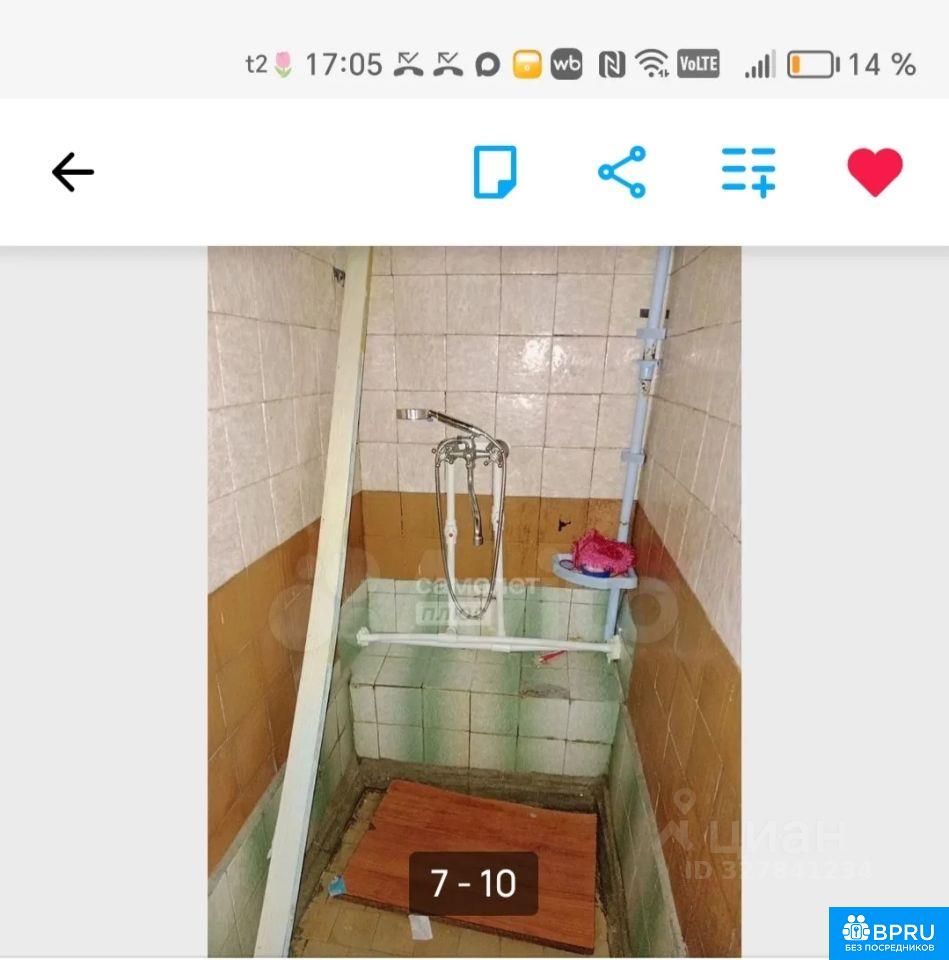Open the note icon for this listing
This screenshot has height=960, width=949.
(x=495, y=172)
